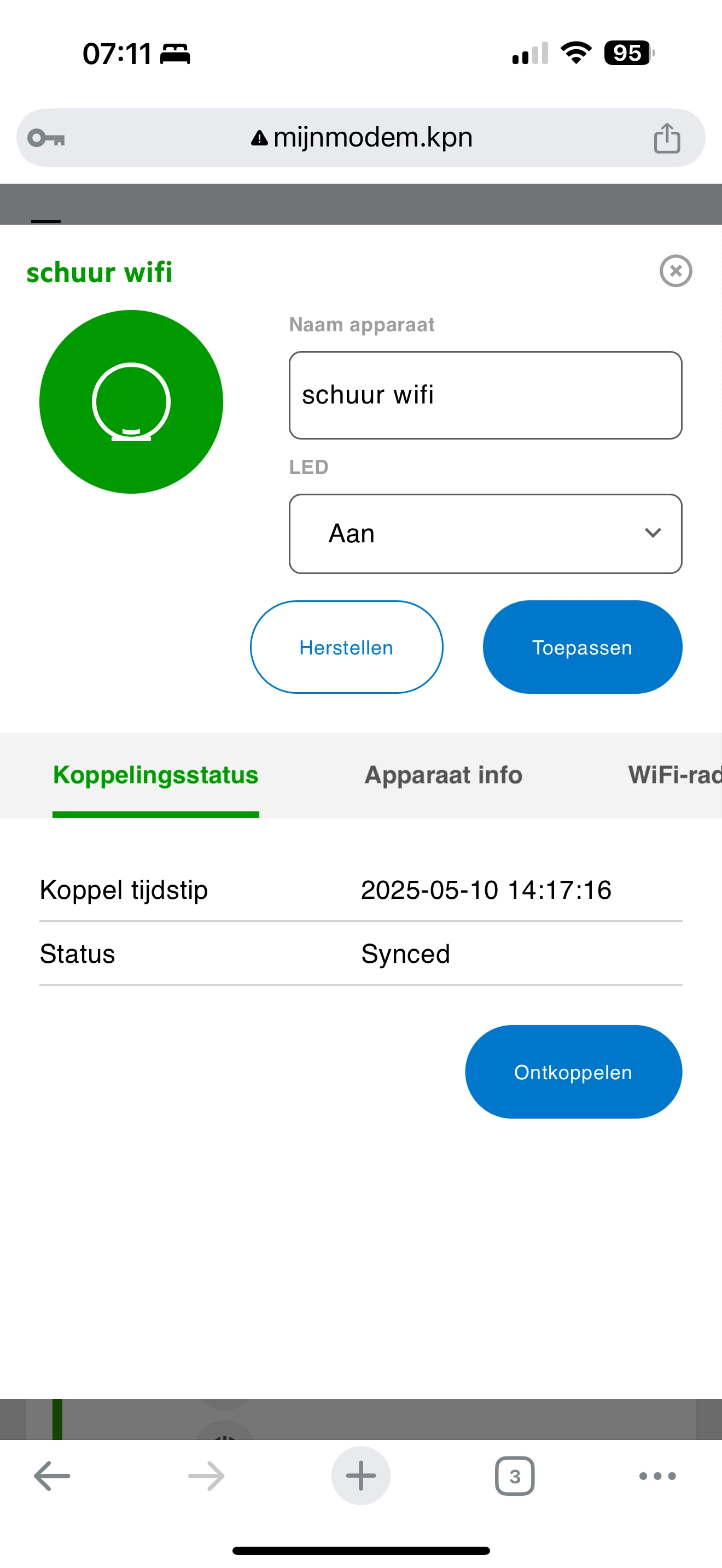
Task: Open the mijnmodem.kpn address bar
Action: pyautogui.click(x=362, y=138)
